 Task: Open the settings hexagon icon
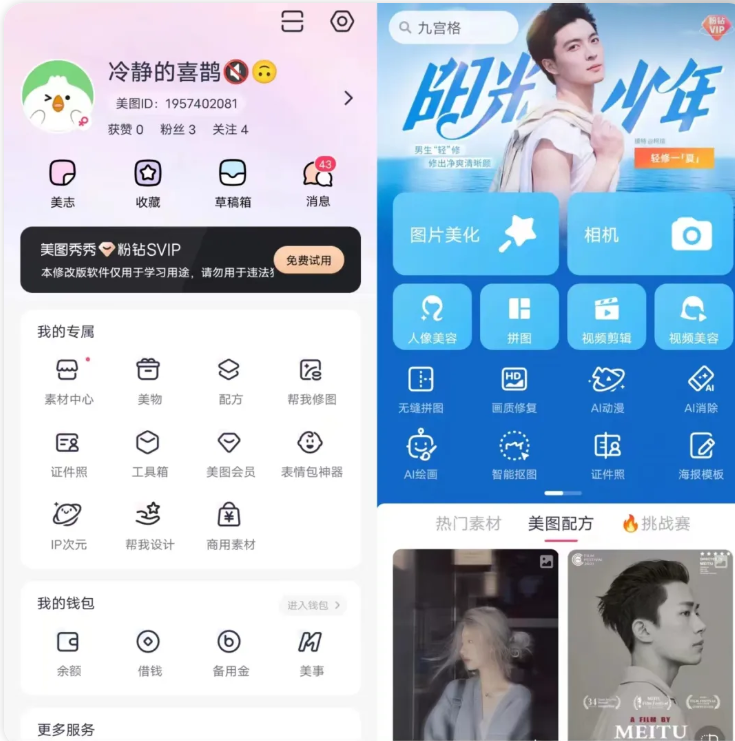pos(342,21)
